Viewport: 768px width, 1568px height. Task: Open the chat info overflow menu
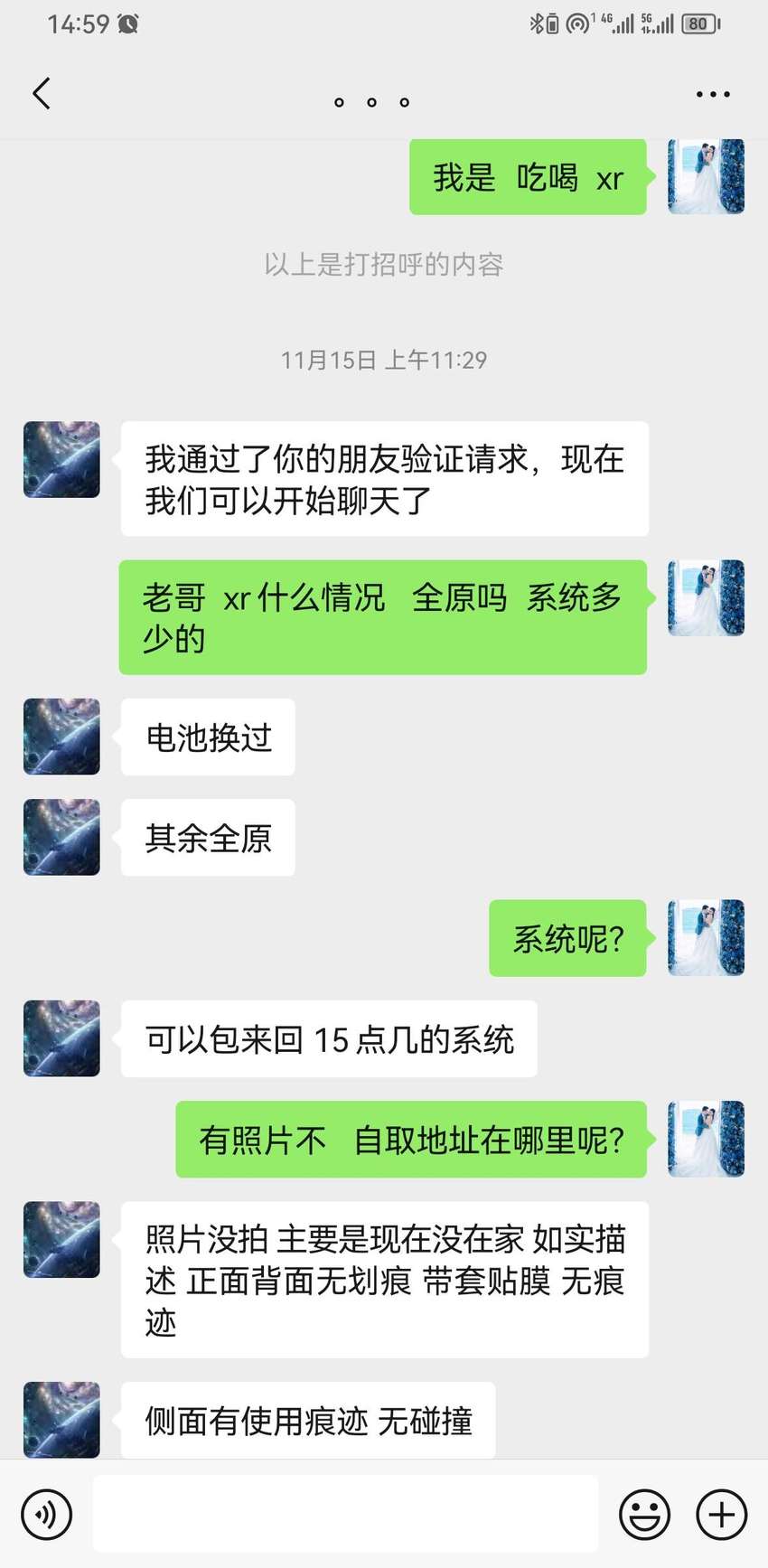pyautogui.click(x=713, y=94)
